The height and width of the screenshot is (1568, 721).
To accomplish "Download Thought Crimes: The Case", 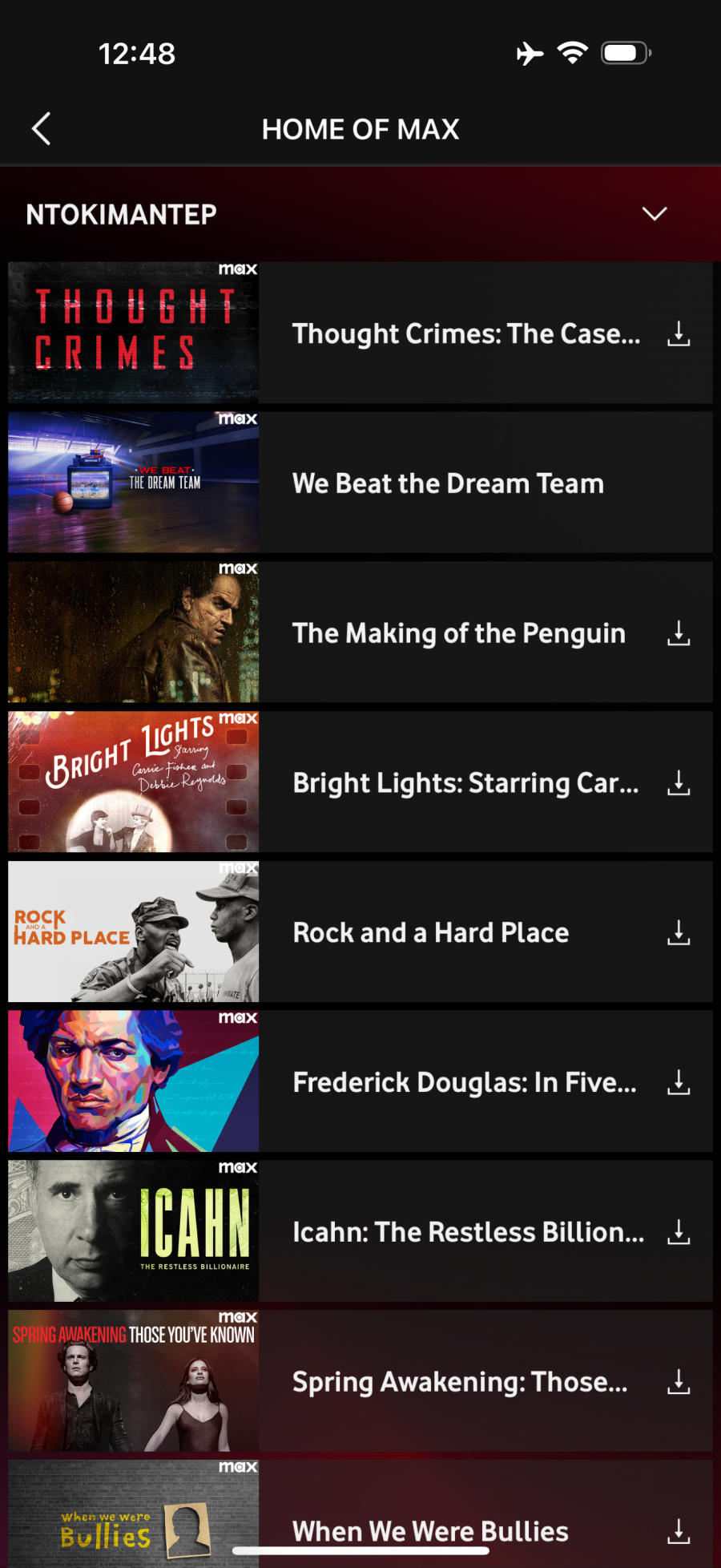I will tap(679, 333).
